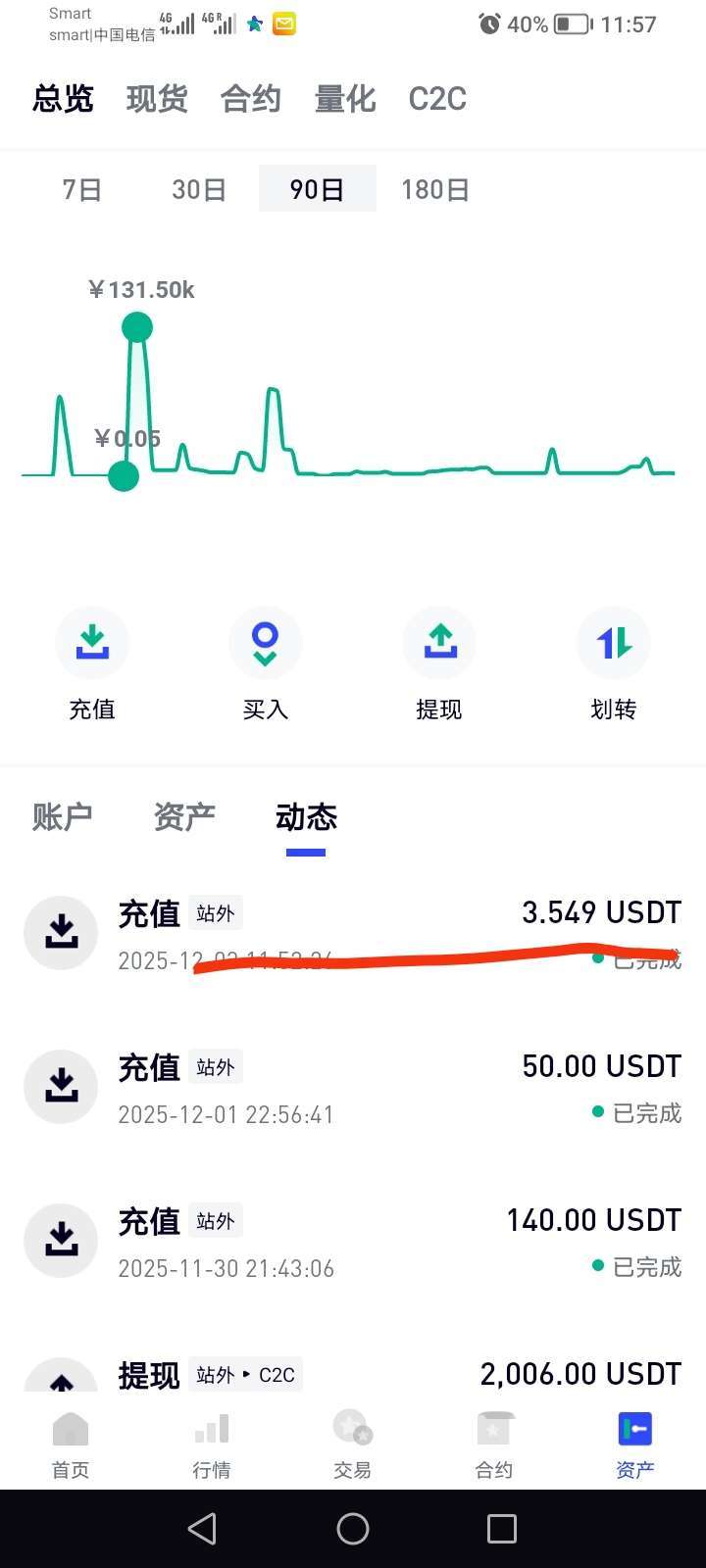Switch chart to 180日 range
706x1568 pixels.
pos(435,189)
